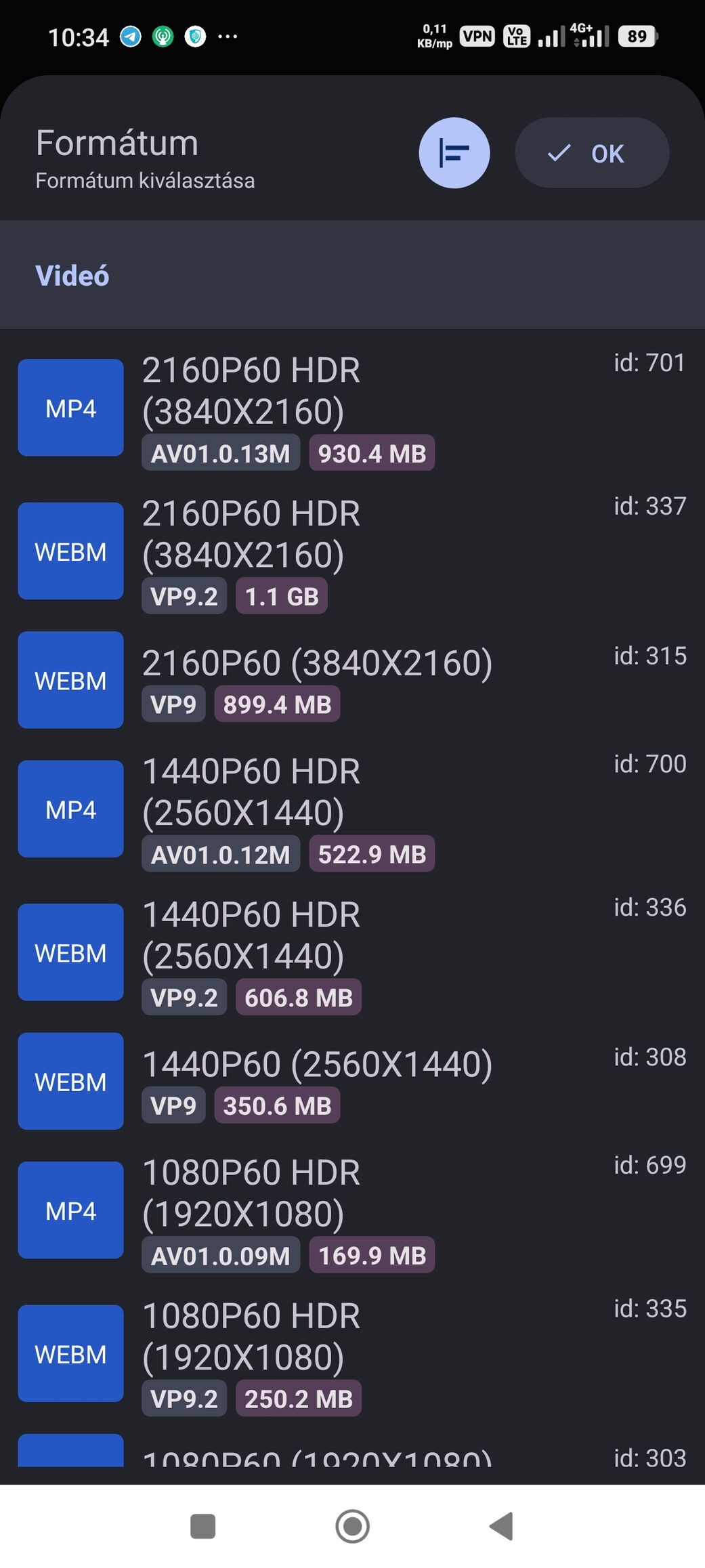Choose WEBM 1080P60 HDR format id 335
Viewport: 705px width, 1568px height.
pyautogui.click(x=352, y=1353)
